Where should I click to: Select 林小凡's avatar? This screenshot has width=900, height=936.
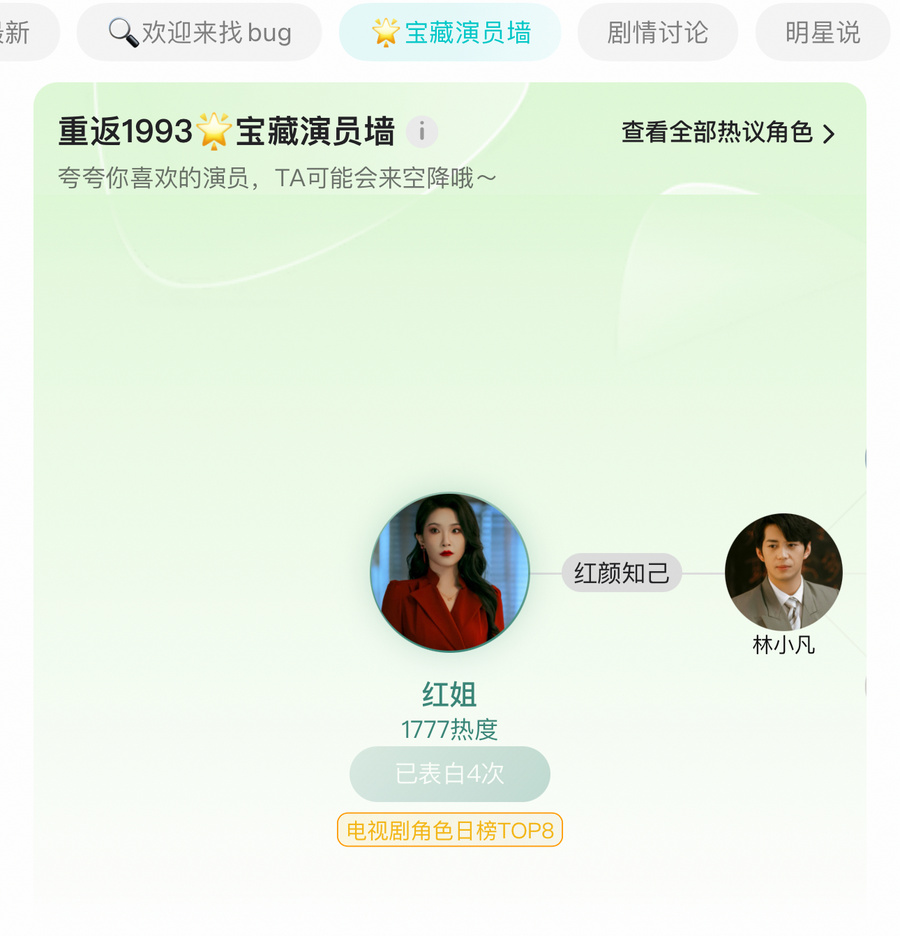point(783,573)
